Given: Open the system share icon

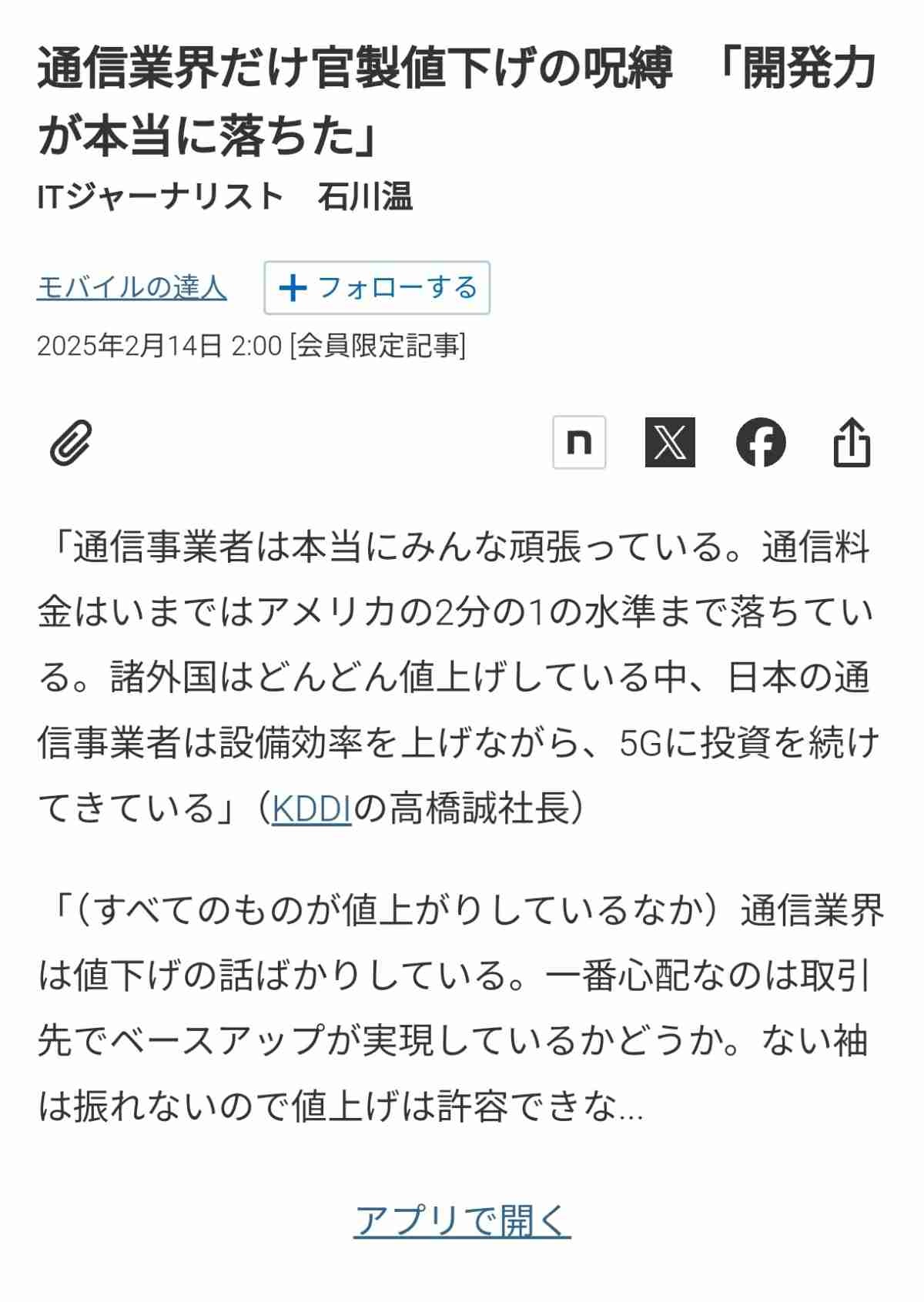Looking at the screenshot, I should (852, 442).
